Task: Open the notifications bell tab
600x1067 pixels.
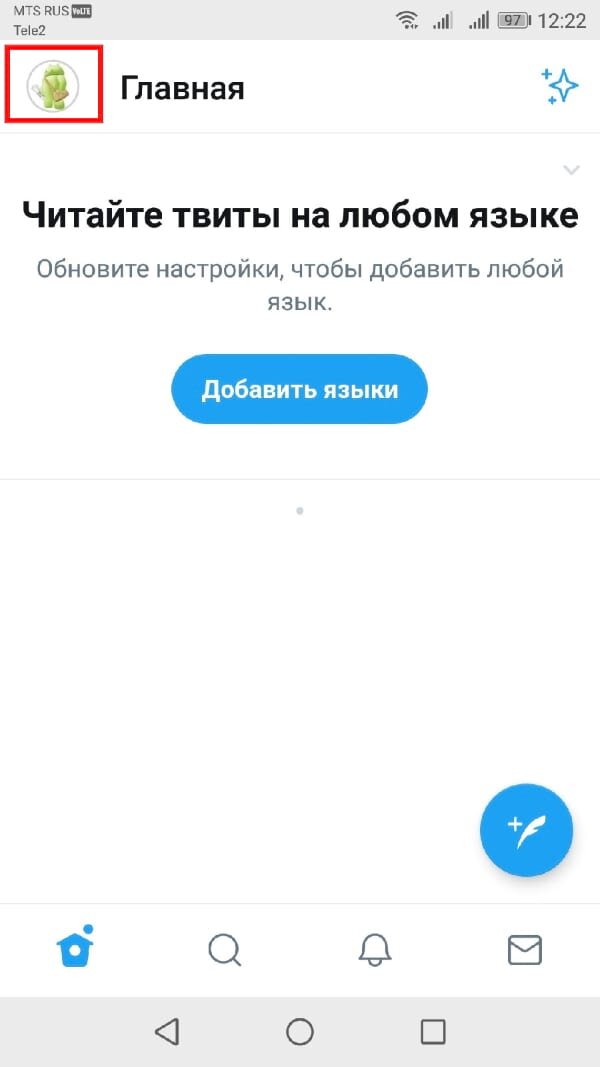Action: coord(375,950)
